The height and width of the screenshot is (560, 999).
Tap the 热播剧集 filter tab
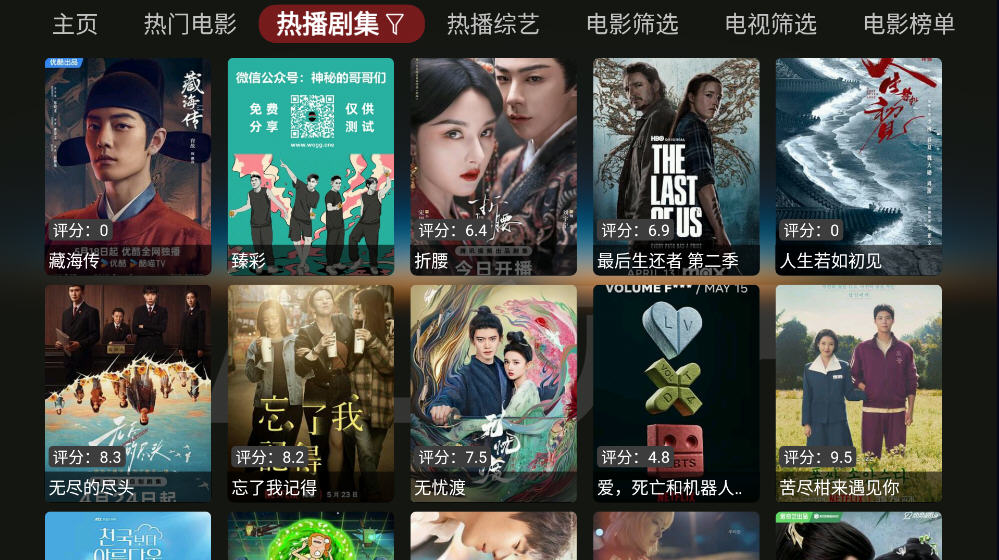coord(341,24)
